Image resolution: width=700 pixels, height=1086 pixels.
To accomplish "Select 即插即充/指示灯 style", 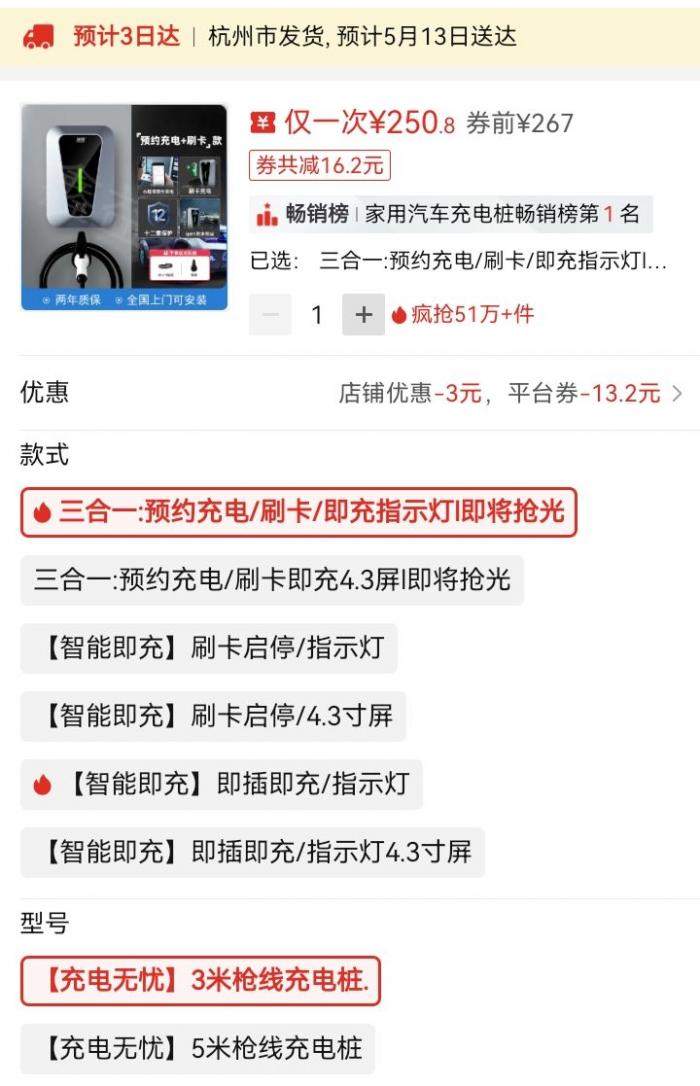I will coord(221,784).
